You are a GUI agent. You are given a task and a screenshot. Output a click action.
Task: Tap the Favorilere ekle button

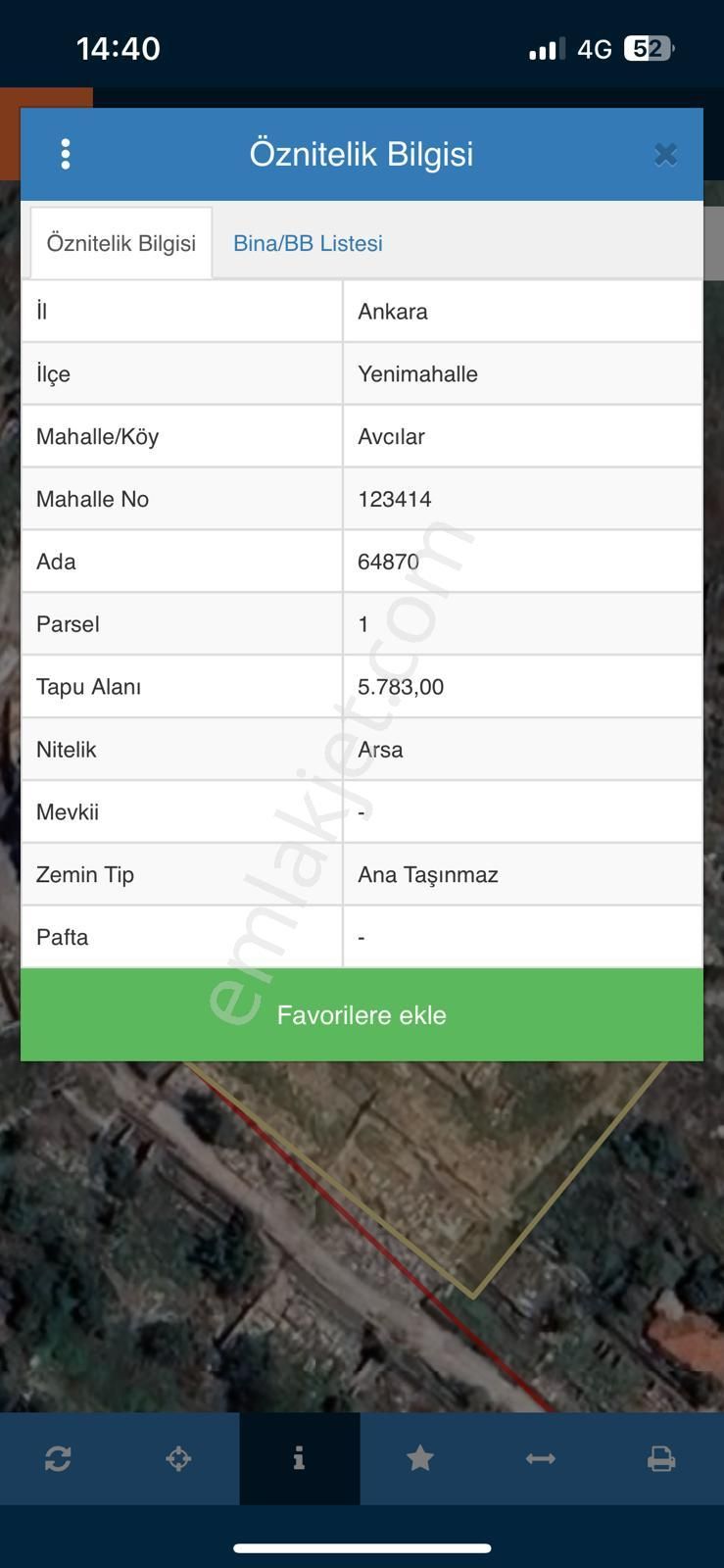pyautogui.click(x=362, y=1014)
